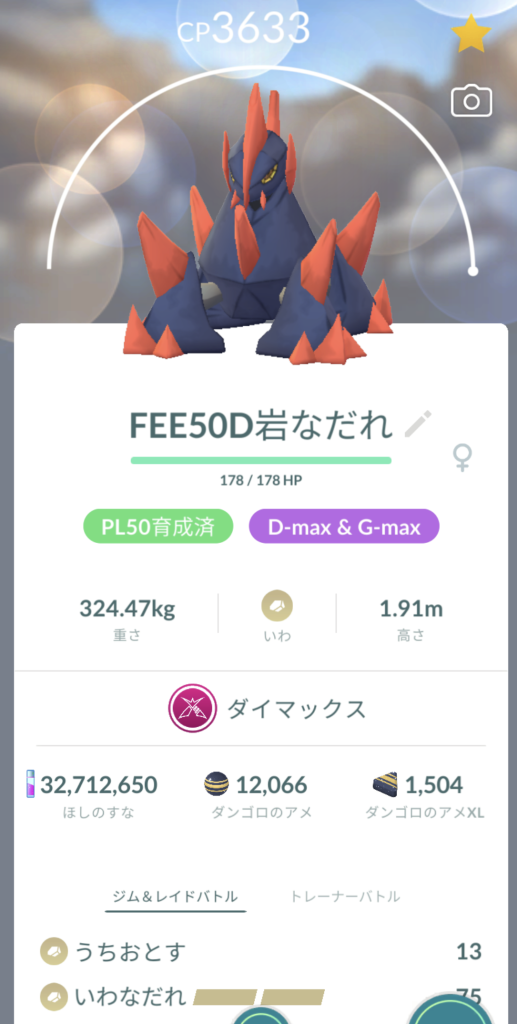Tap the PL50育成済 tag

pyautogui.click(x=158, y=526)
